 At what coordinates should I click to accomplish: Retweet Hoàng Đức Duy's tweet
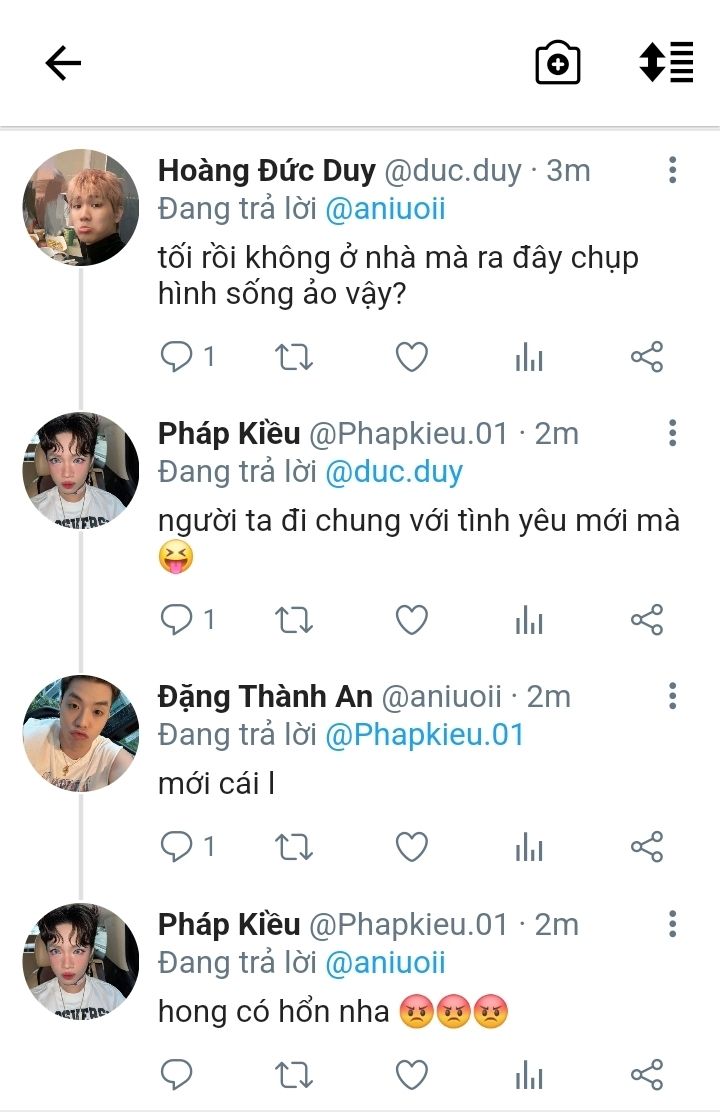294,357
